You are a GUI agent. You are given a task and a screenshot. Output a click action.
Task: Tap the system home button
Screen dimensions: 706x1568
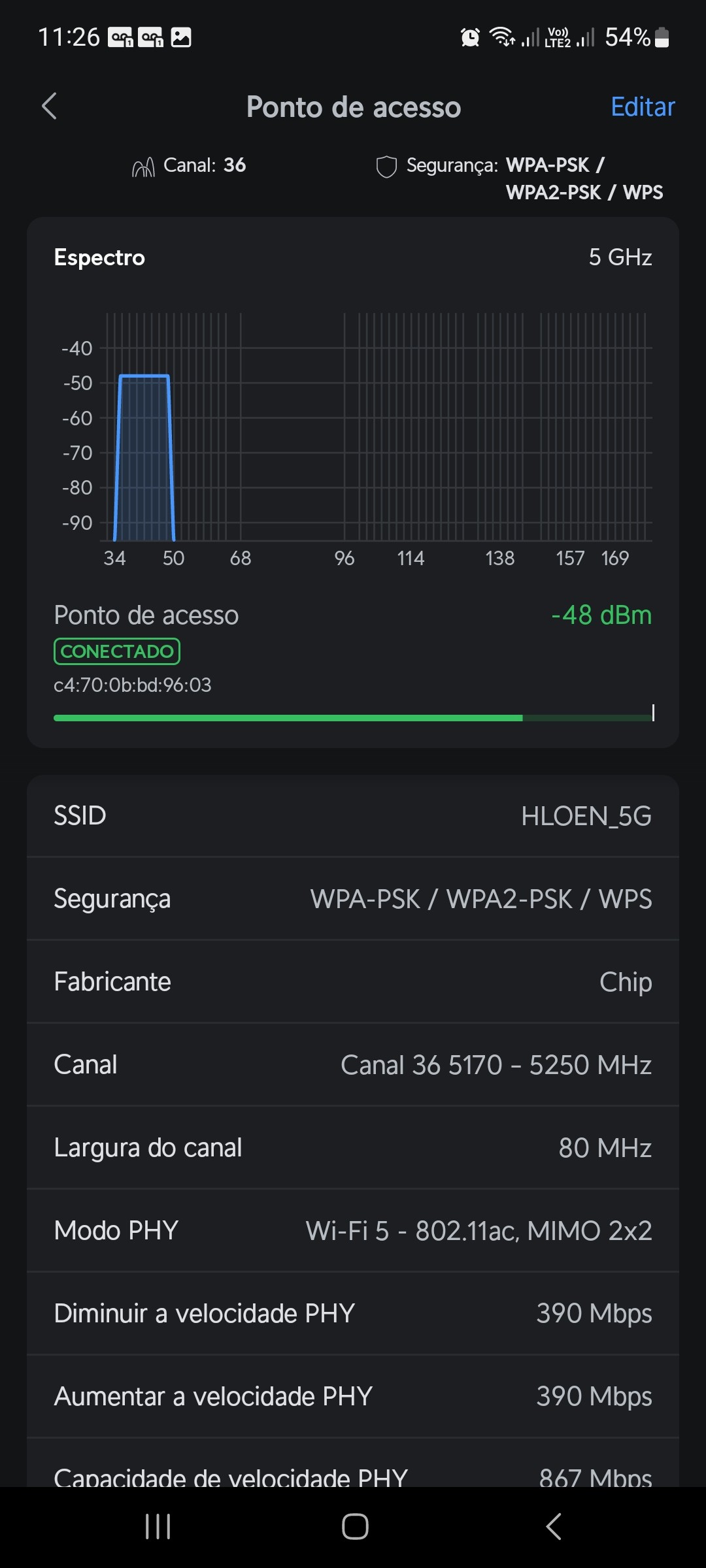(x=355, y=1527)
